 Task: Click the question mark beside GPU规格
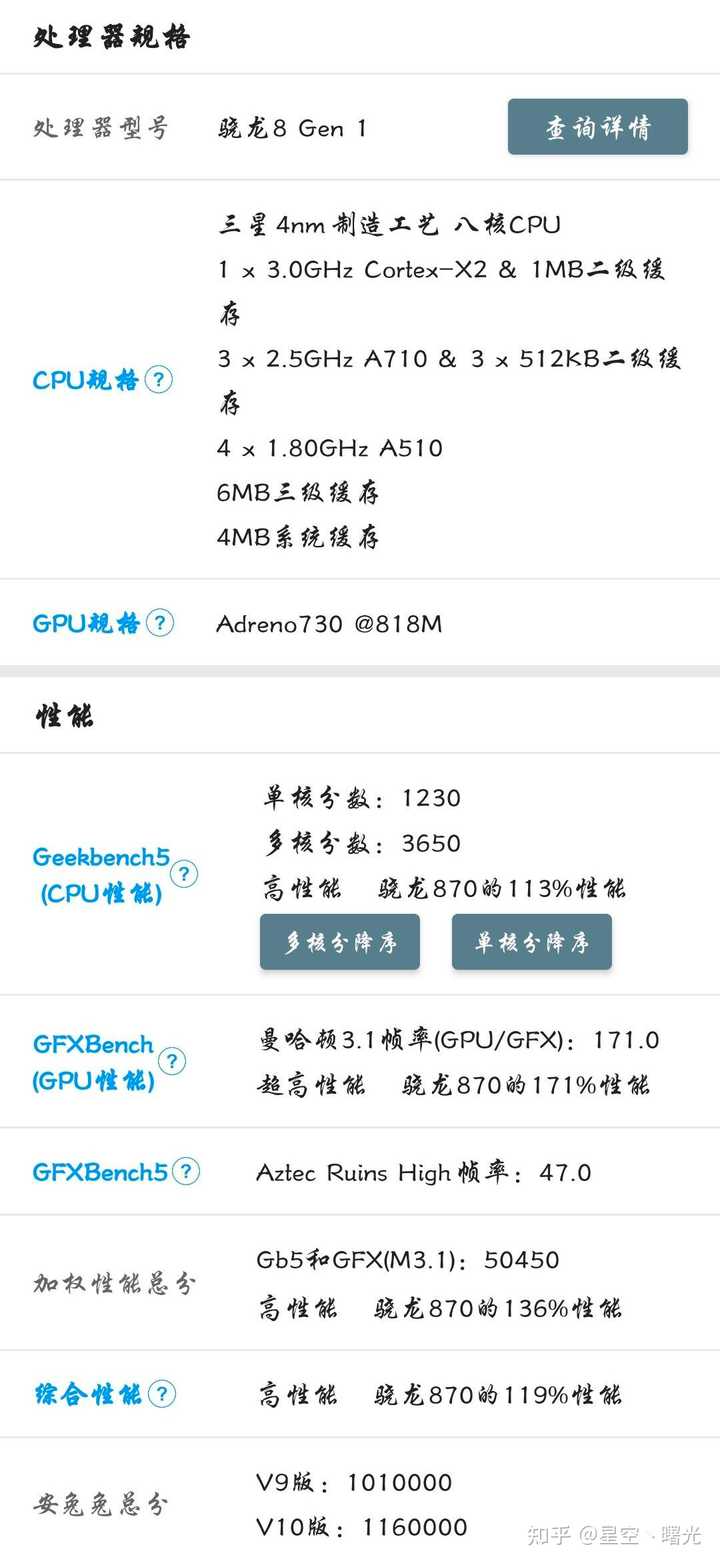(160, 622)
